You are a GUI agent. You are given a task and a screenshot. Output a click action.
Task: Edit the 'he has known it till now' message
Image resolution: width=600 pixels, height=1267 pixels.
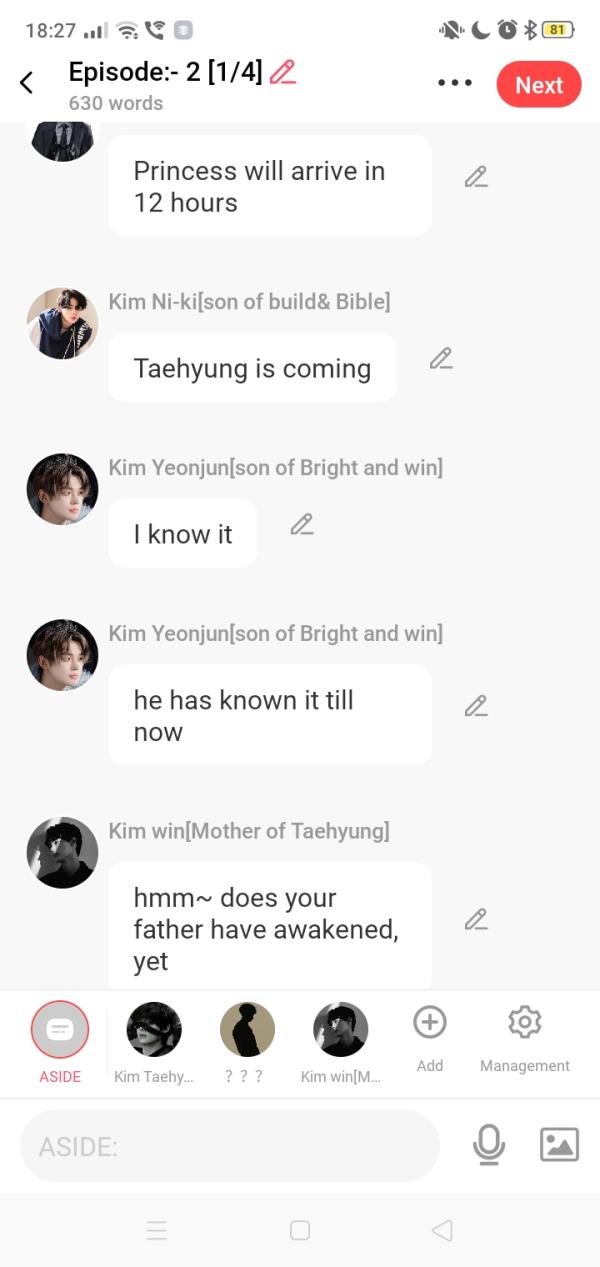[476, 706]
